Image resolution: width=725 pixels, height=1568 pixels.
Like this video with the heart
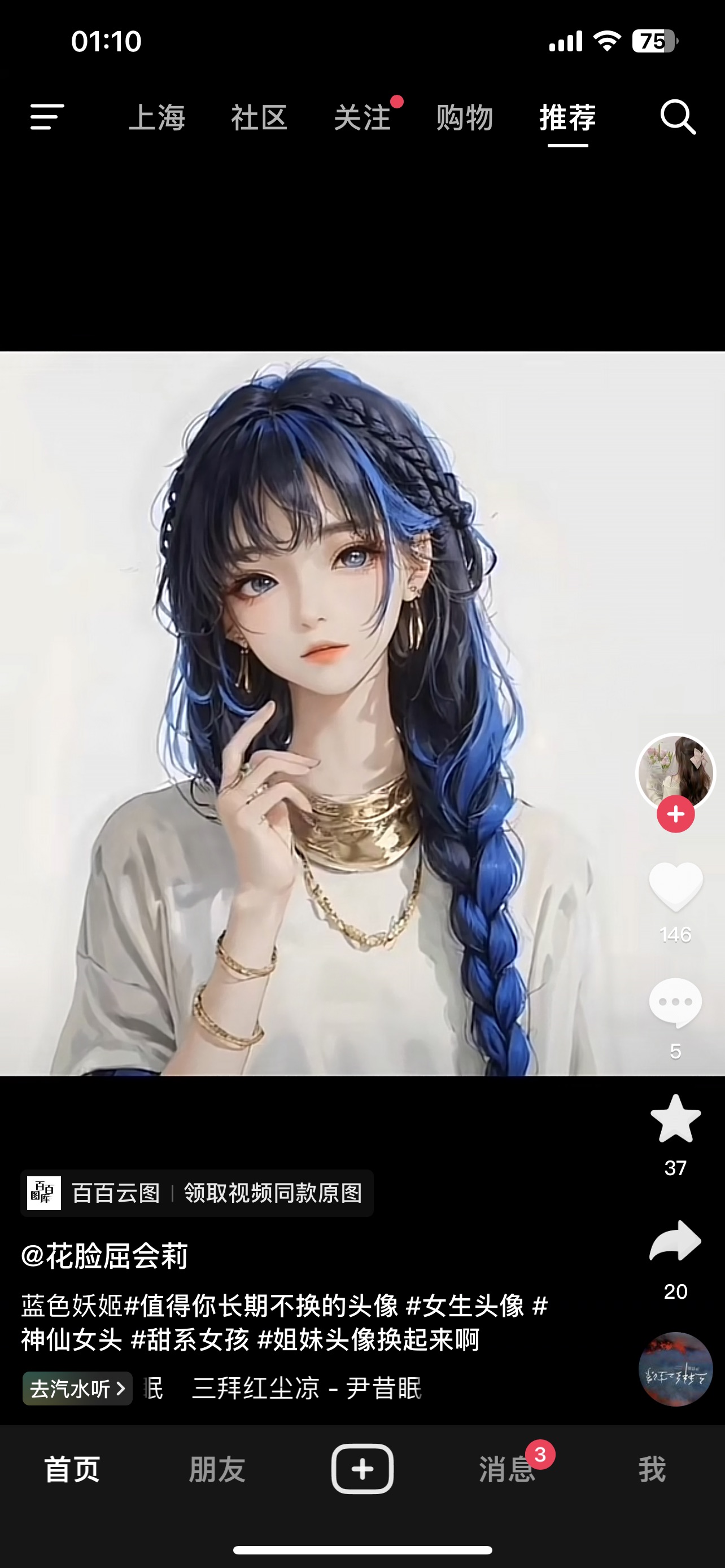point(675,886)
